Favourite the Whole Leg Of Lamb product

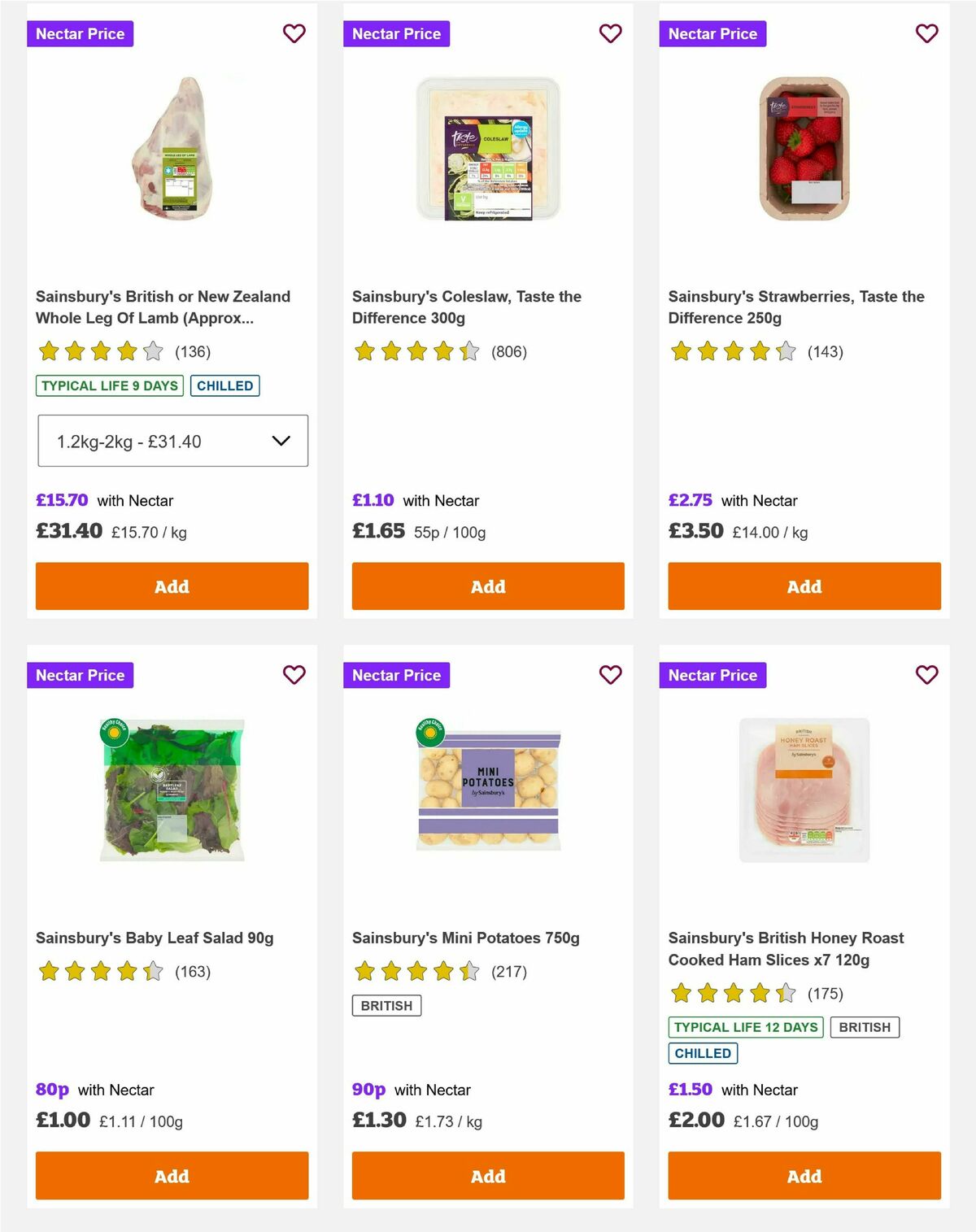coord(294,33)
